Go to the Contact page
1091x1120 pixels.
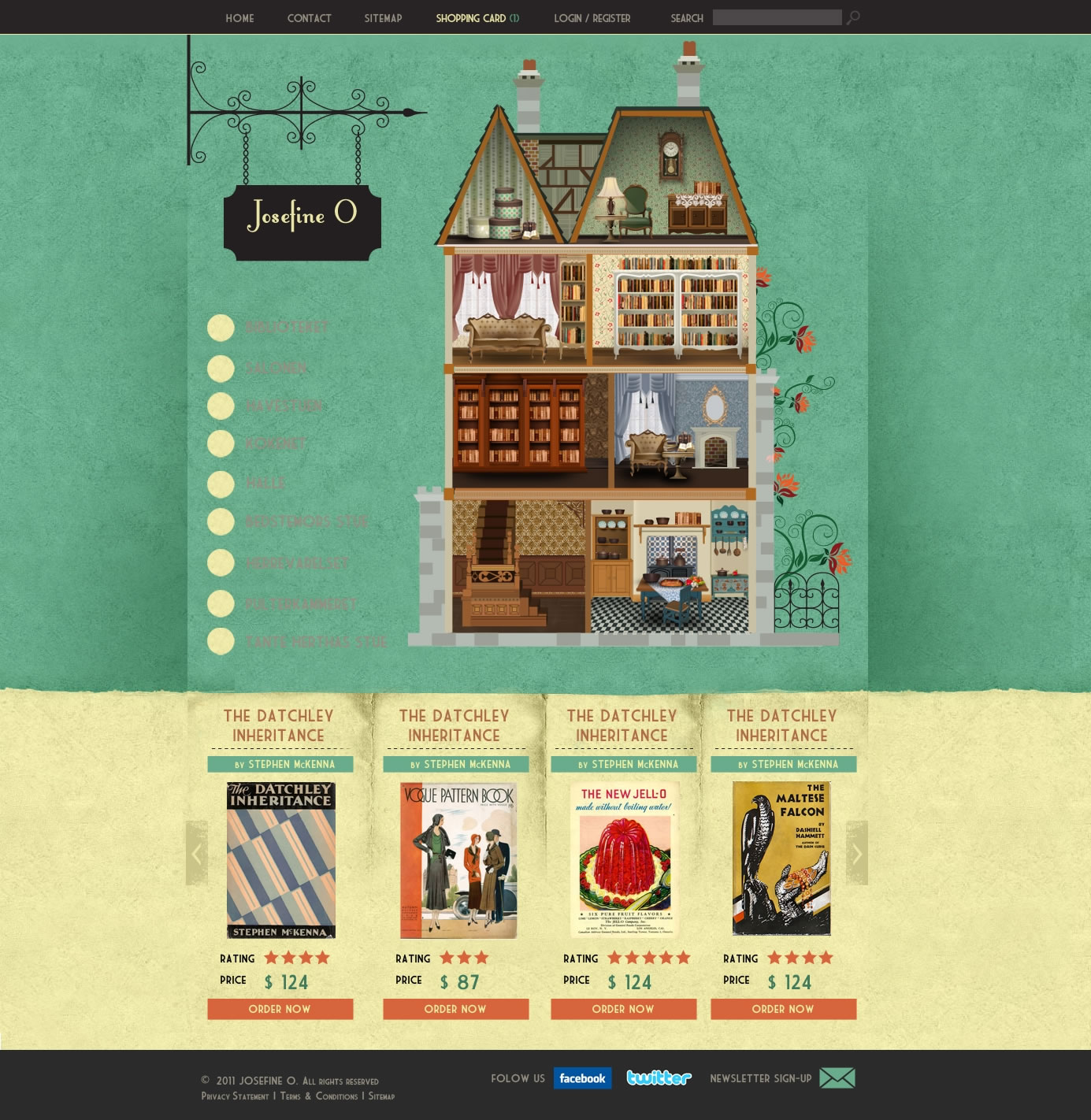309,18
